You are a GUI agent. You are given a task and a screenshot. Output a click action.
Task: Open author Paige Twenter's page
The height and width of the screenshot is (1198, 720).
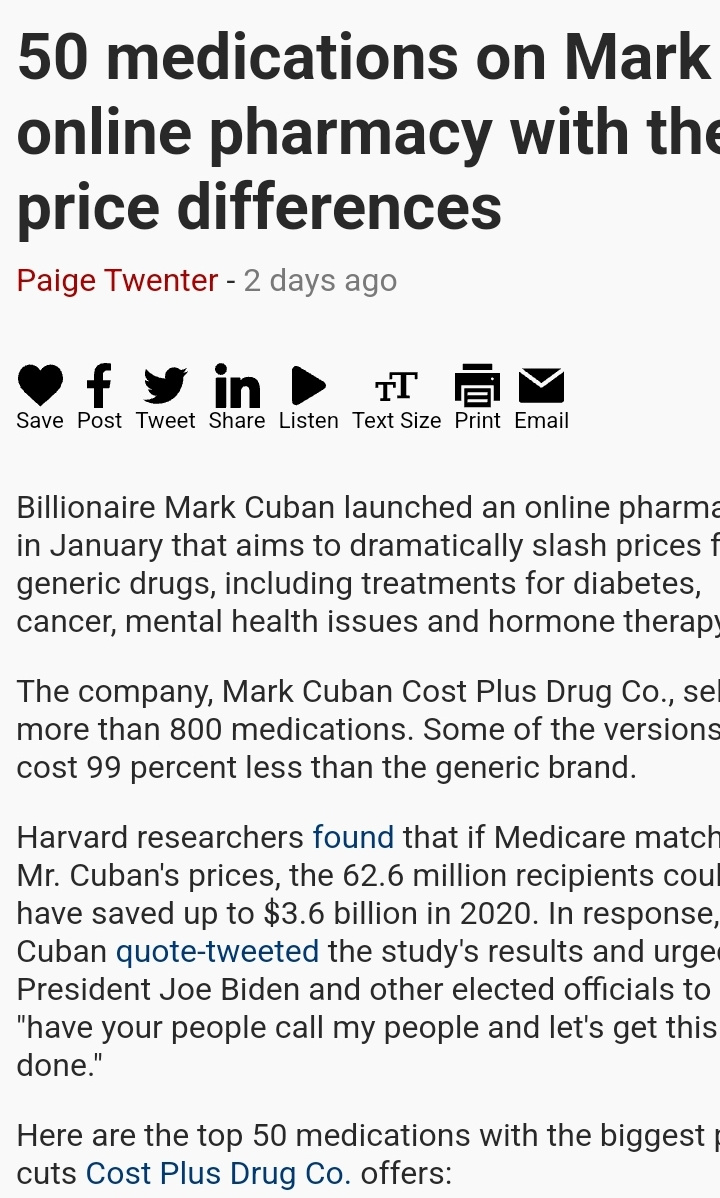(117, 280)
